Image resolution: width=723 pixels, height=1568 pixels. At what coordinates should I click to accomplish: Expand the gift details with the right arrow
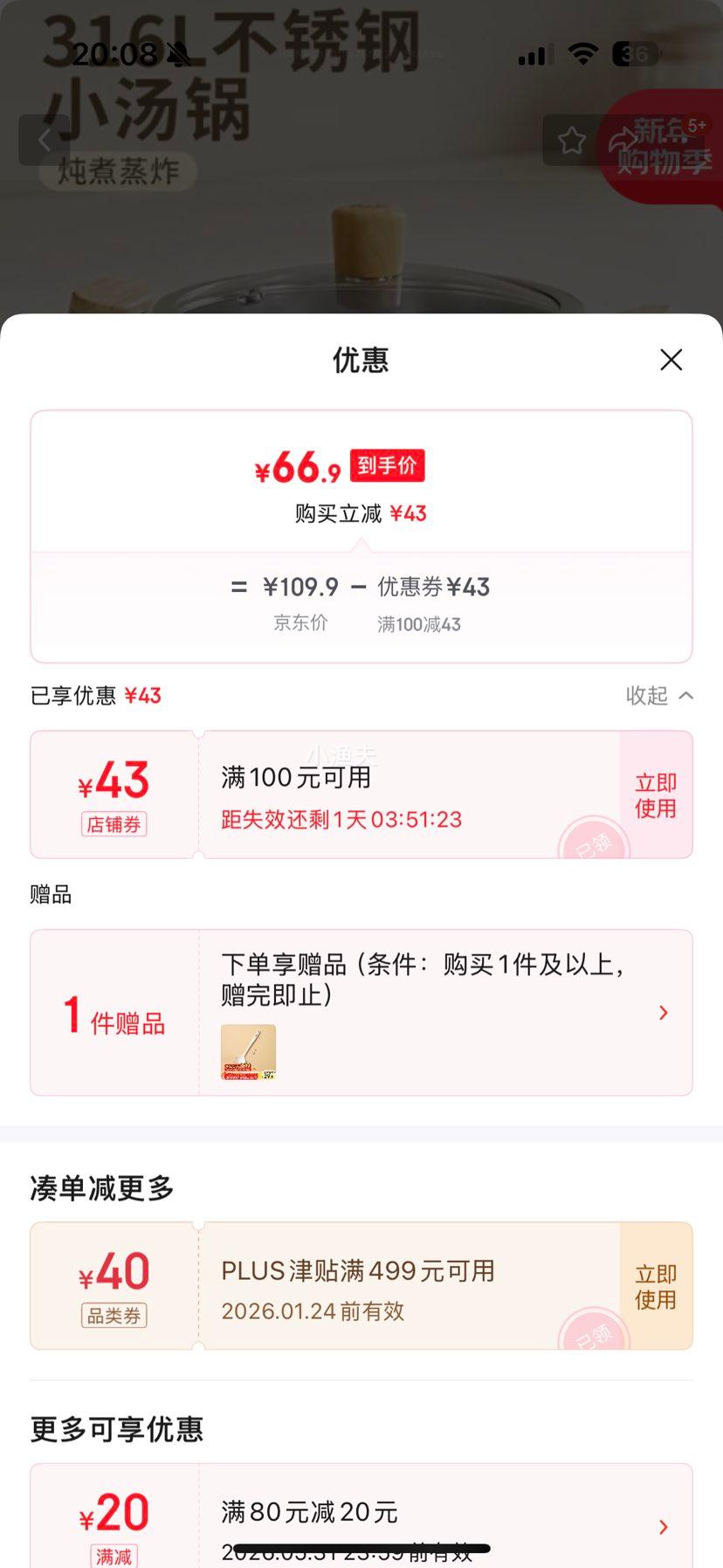point(664,1012)
